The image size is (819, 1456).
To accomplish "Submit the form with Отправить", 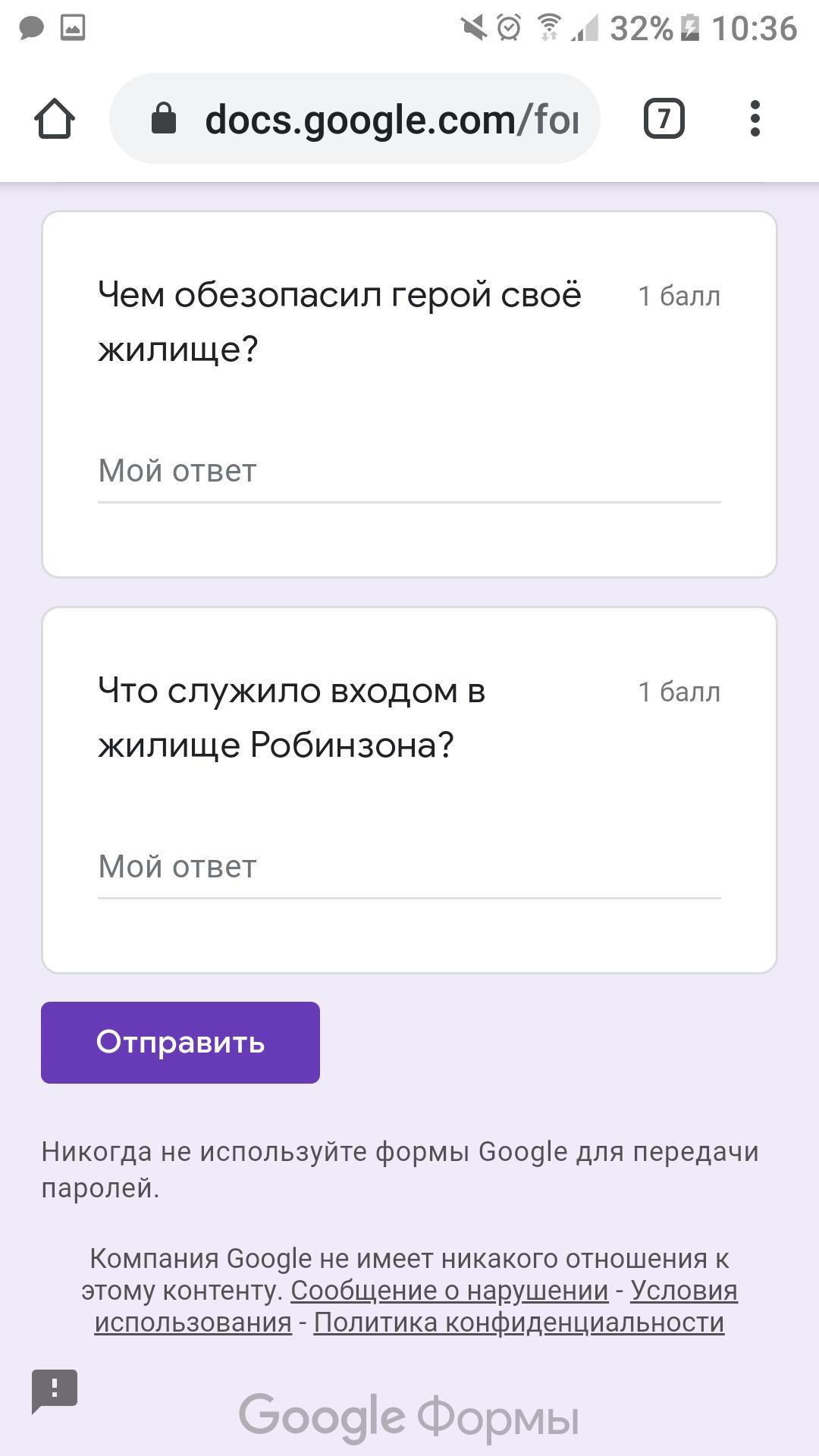I will click(x=180, y=1043).
